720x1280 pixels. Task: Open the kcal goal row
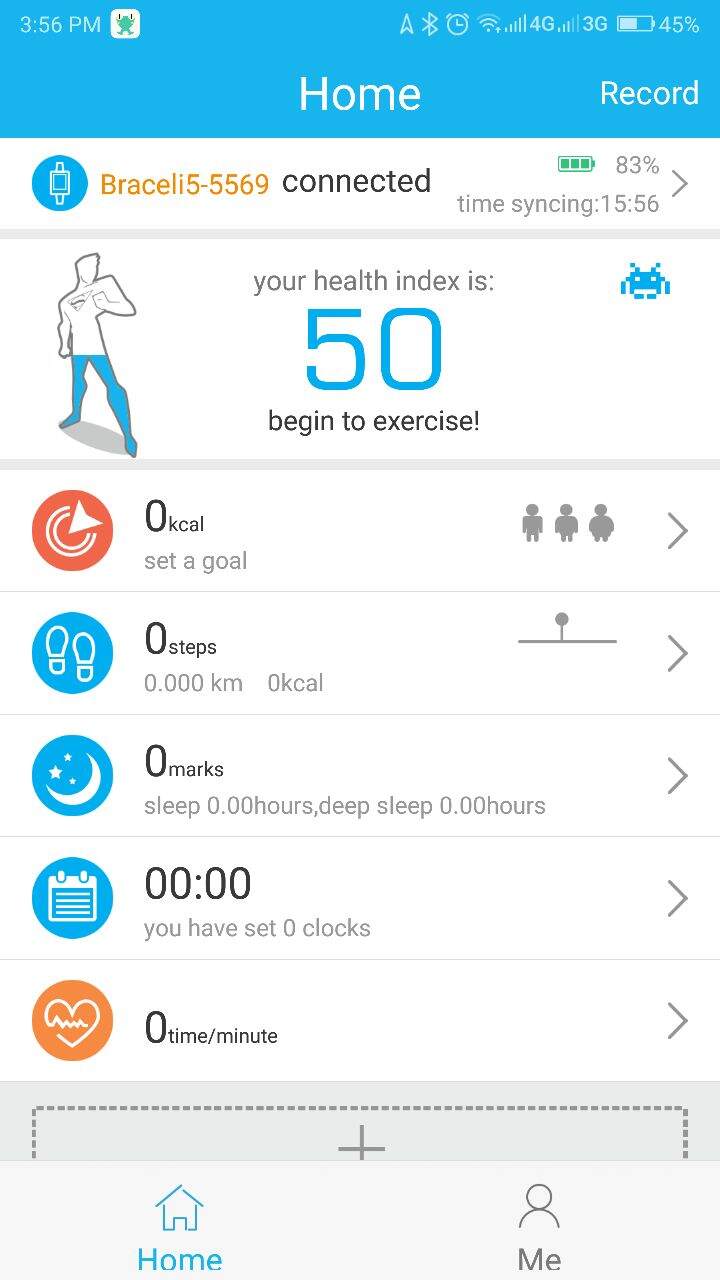pos(360,531)
